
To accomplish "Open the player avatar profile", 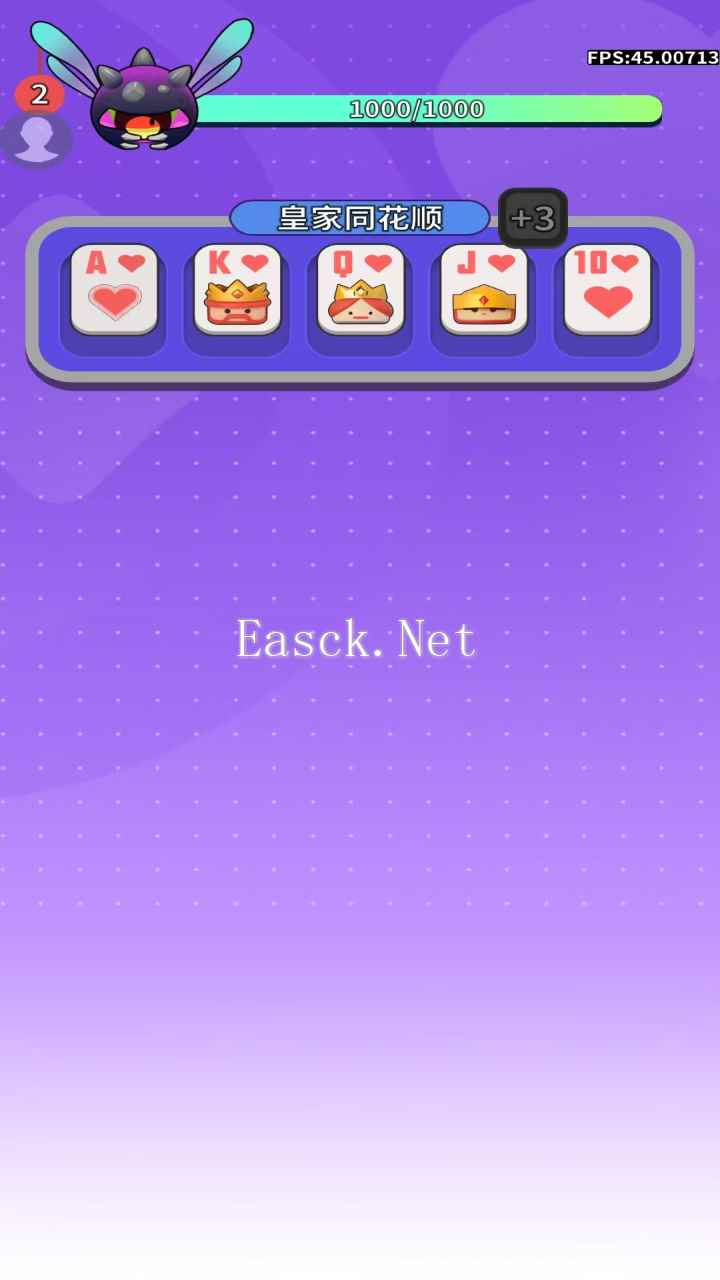I will click(x=37, y=139).
